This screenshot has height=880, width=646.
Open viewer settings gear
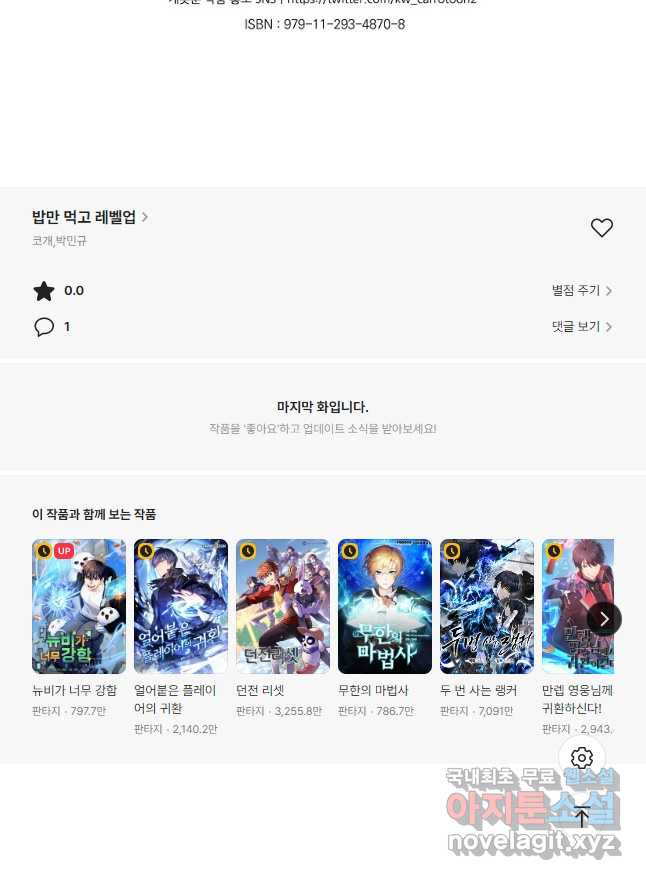[582, 758]
